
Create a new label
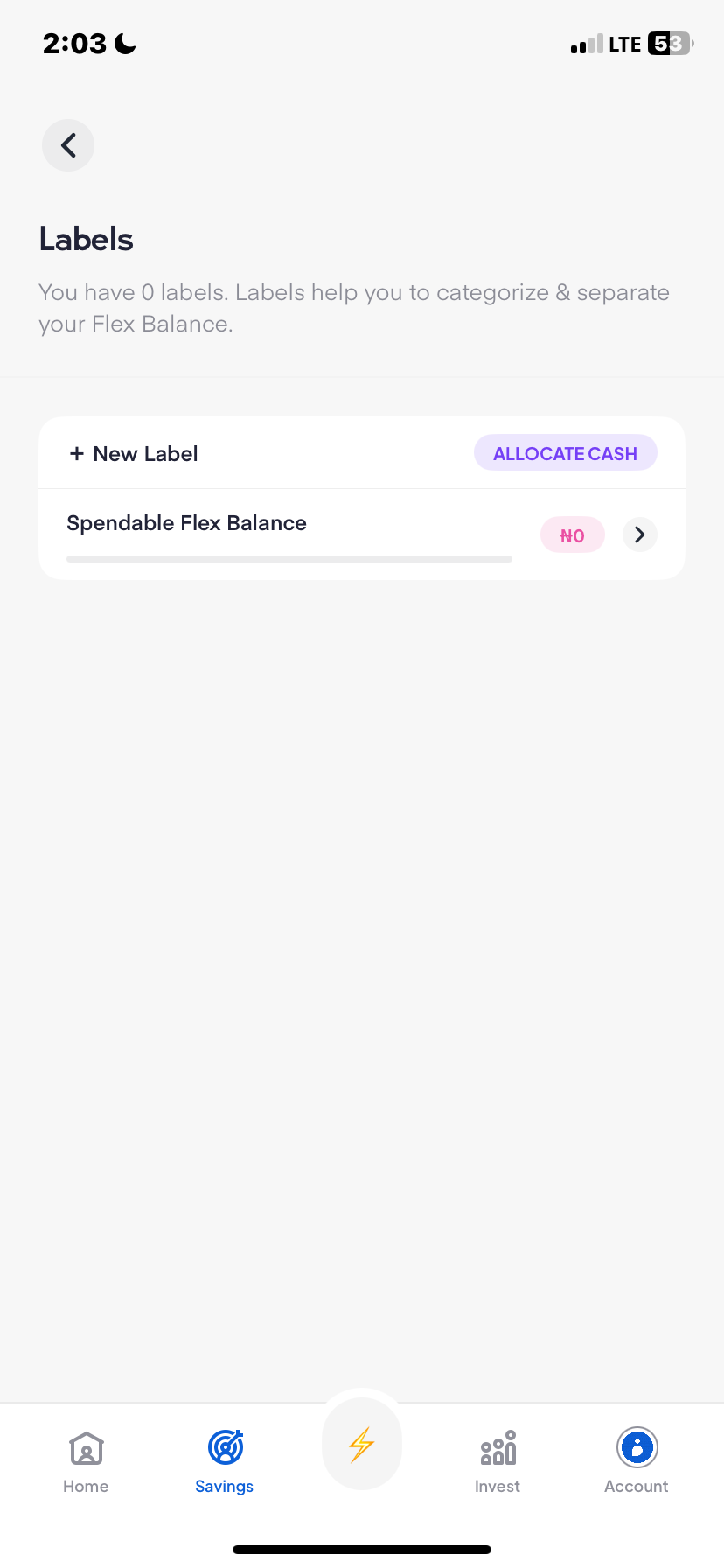(135, 454)
